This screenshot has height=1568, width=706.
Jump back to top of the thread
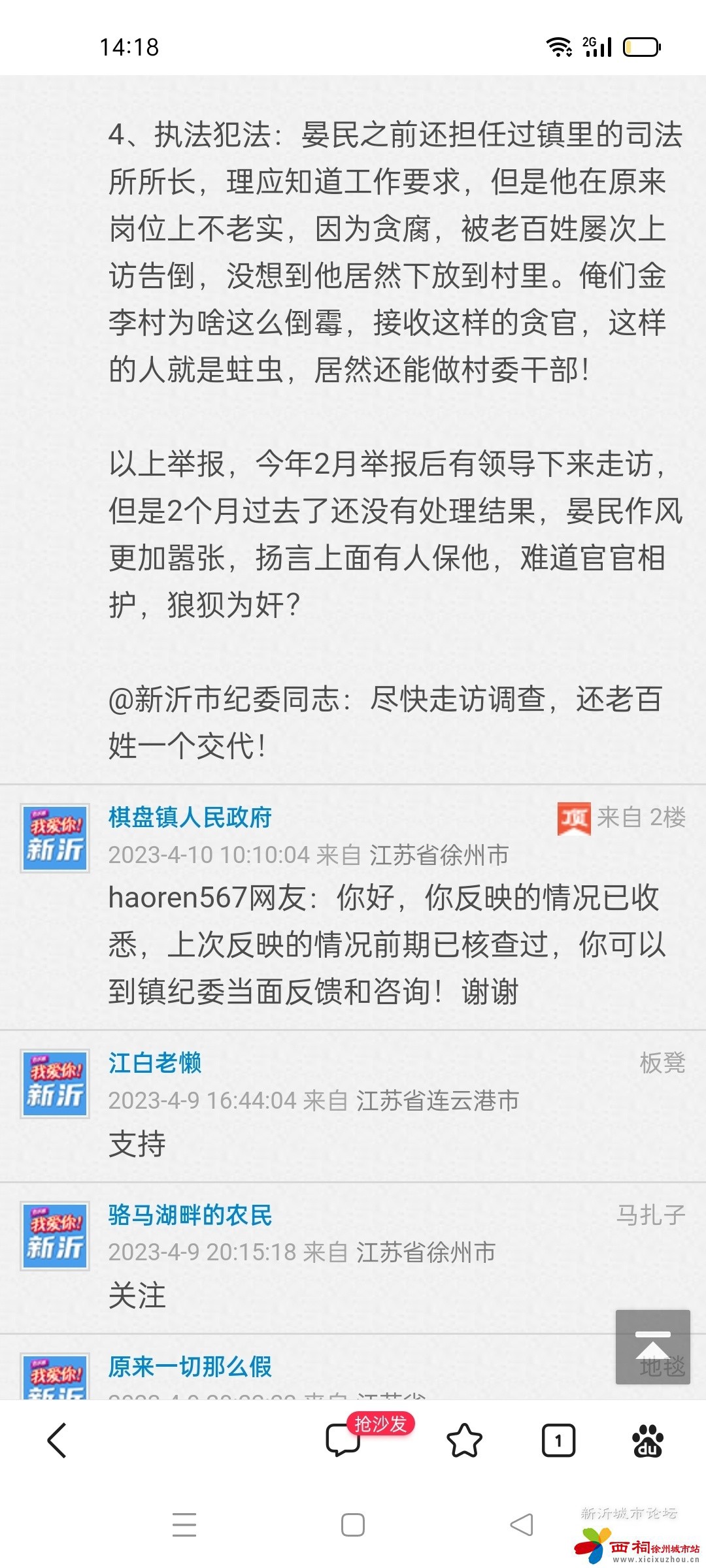652,1347
